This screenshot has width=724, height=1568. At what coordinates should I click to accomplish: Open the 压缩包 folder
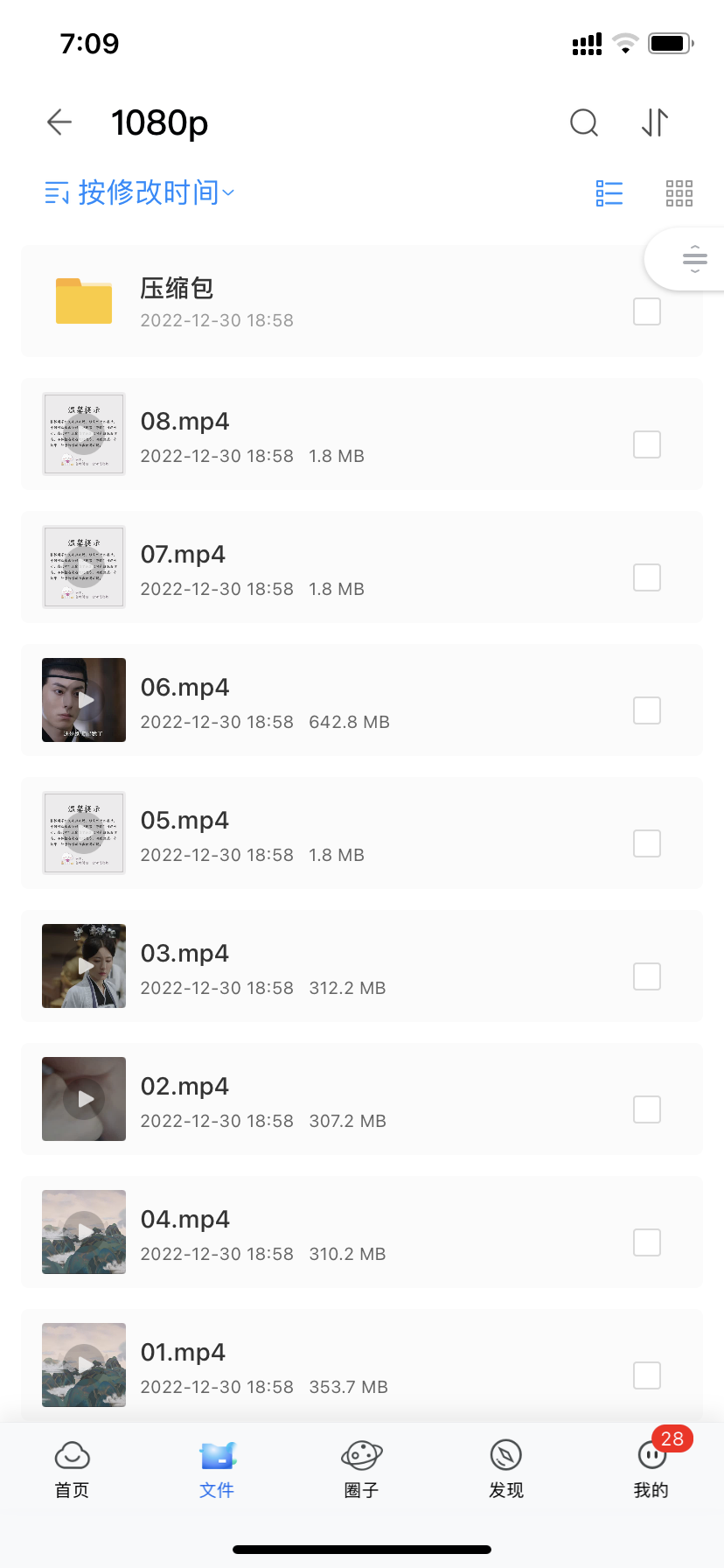tap(362, 301)
